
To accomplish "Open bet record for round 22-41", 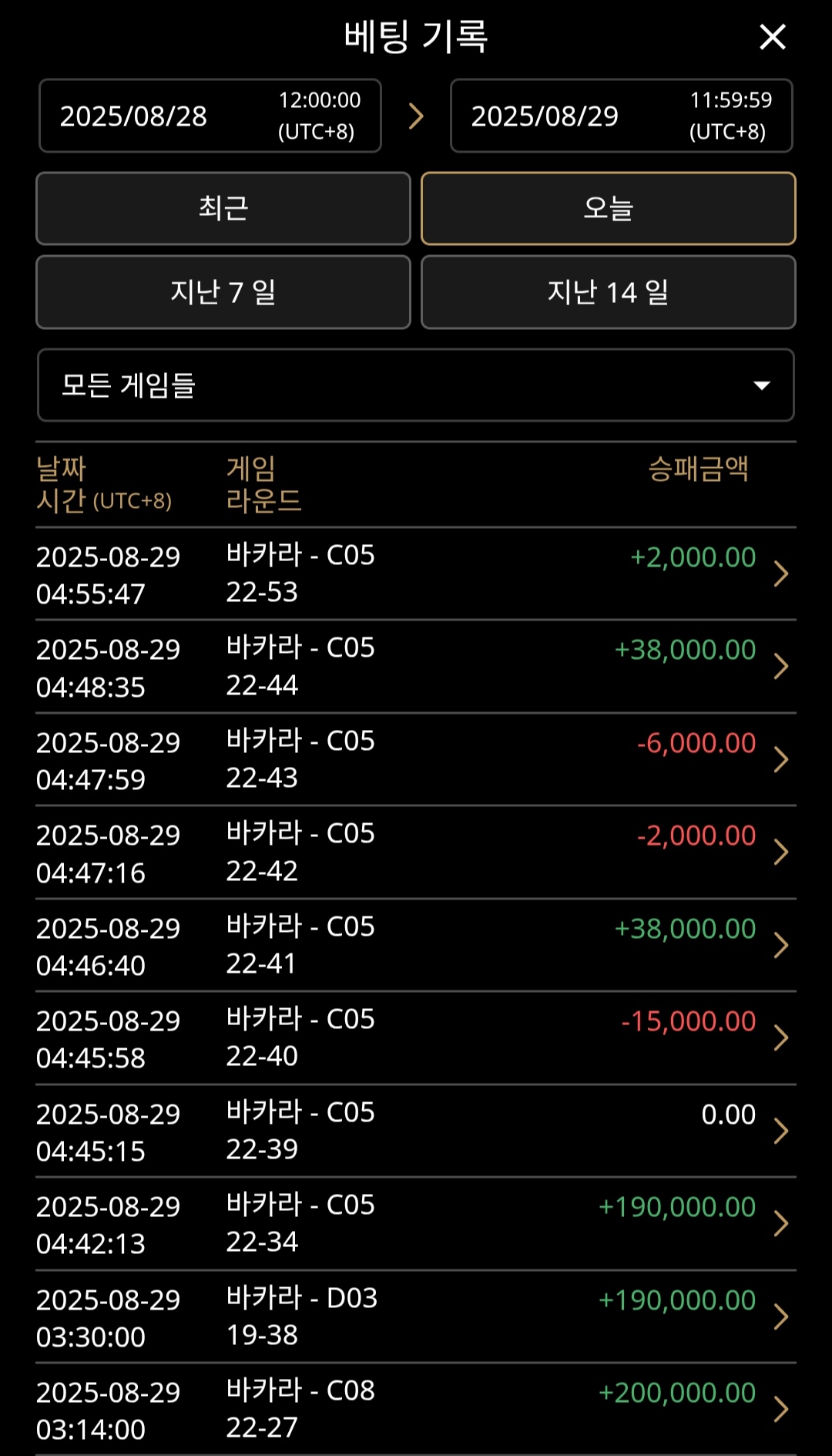I will (415, 945).
